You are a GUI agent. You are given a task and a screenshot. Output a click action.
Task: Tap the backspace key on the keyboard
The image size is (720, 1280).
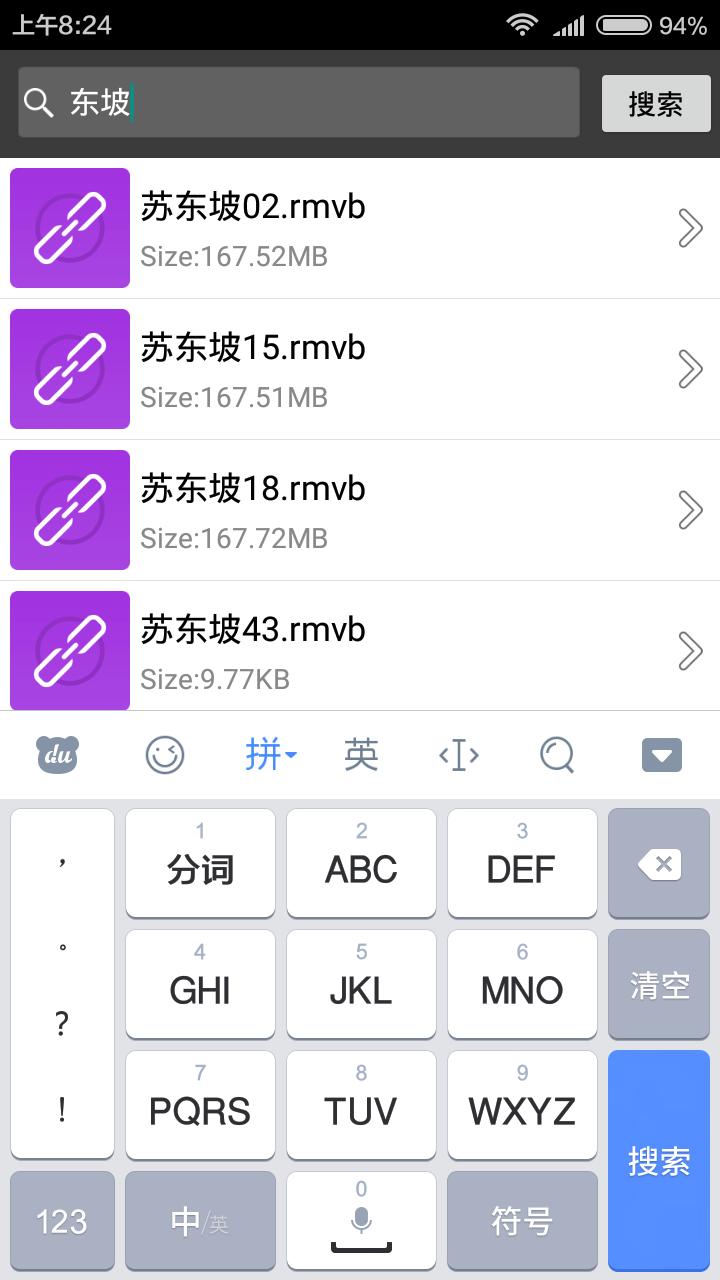tap(658, 863)
